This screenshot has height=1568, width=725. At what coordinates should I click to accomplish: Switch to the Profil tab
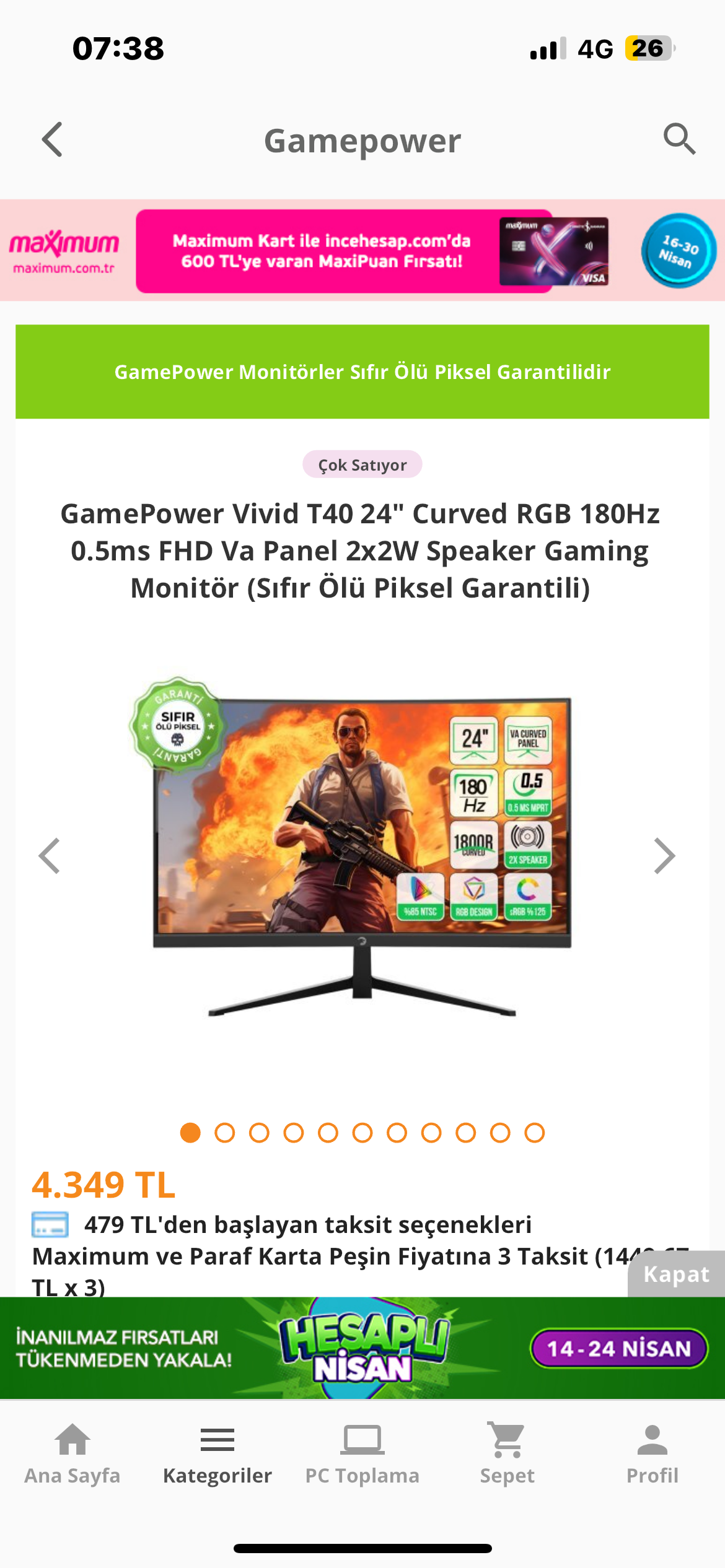coord(652,1454)
